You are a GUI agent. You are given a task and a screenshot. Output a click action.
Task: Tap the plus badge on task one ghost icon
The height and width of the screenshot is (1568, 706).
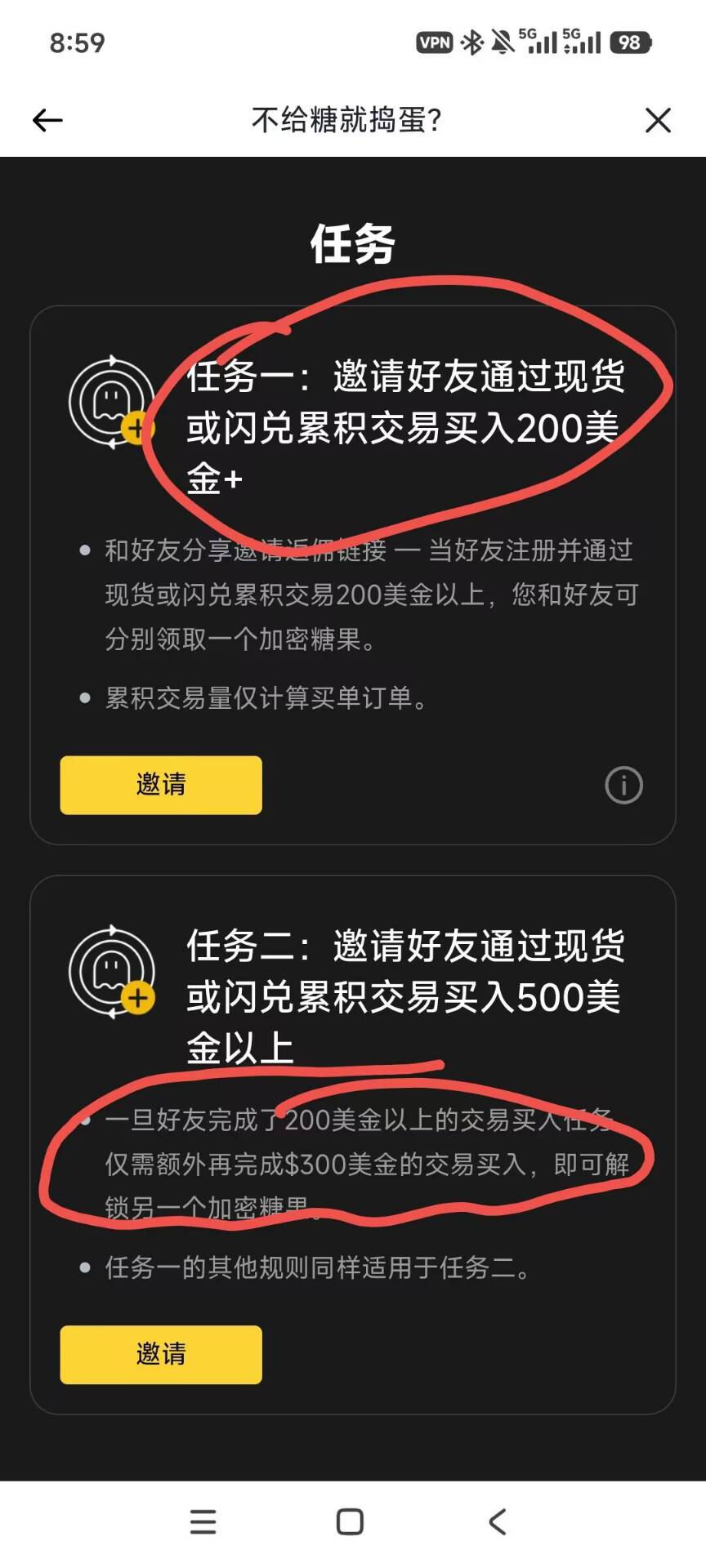(138, 428)
